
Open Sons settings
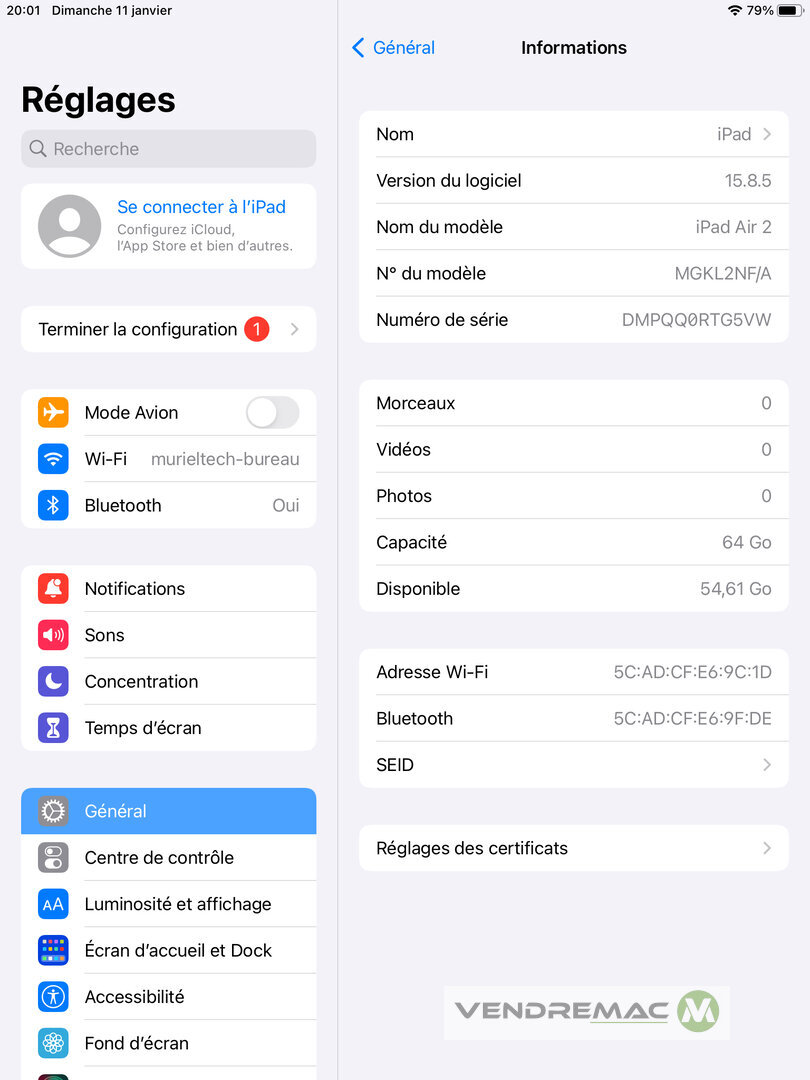pyautogui.click(x=168, y=635)
